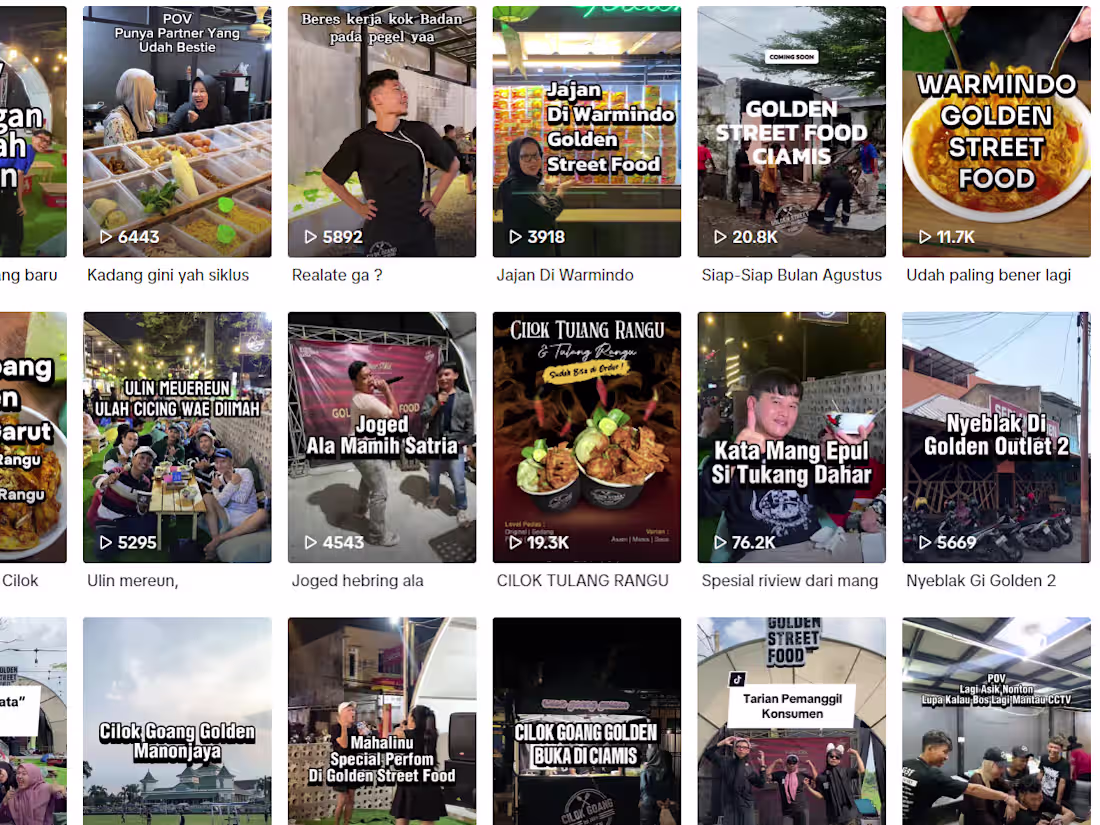Watch the 'Mahalinu Special Perfom' video
1100x825 pixels.
tap(382, 720)
